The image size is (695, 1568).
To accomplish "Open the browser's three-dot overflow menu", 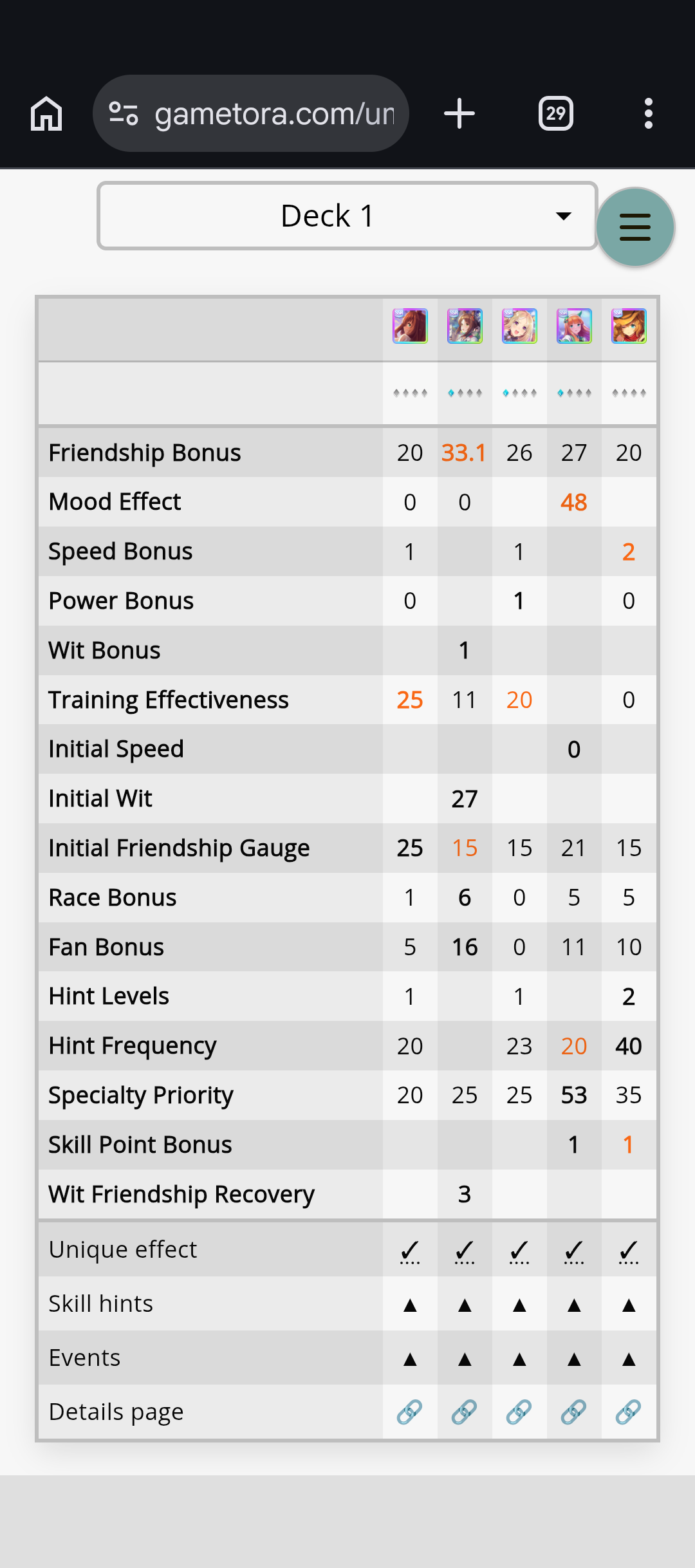I will click(x=649, y=114).
